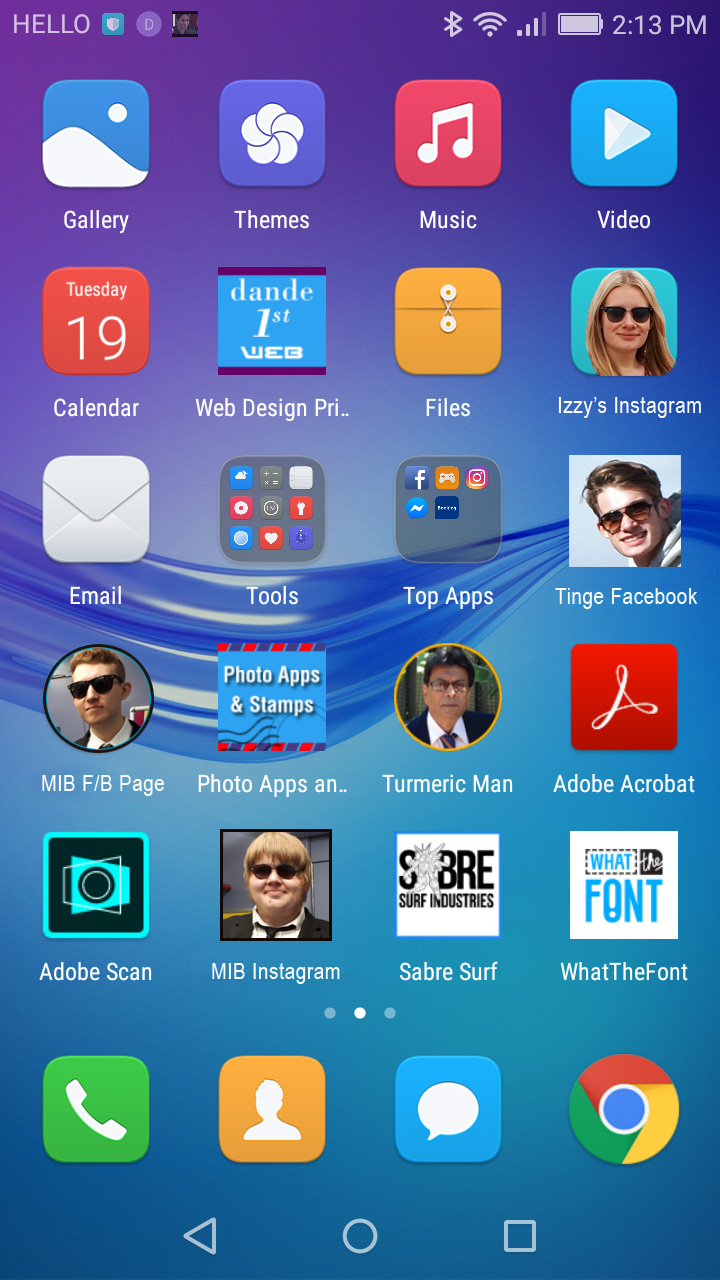
Task: Launch Chrome browser from the dock
Action: pos(624,1109)
